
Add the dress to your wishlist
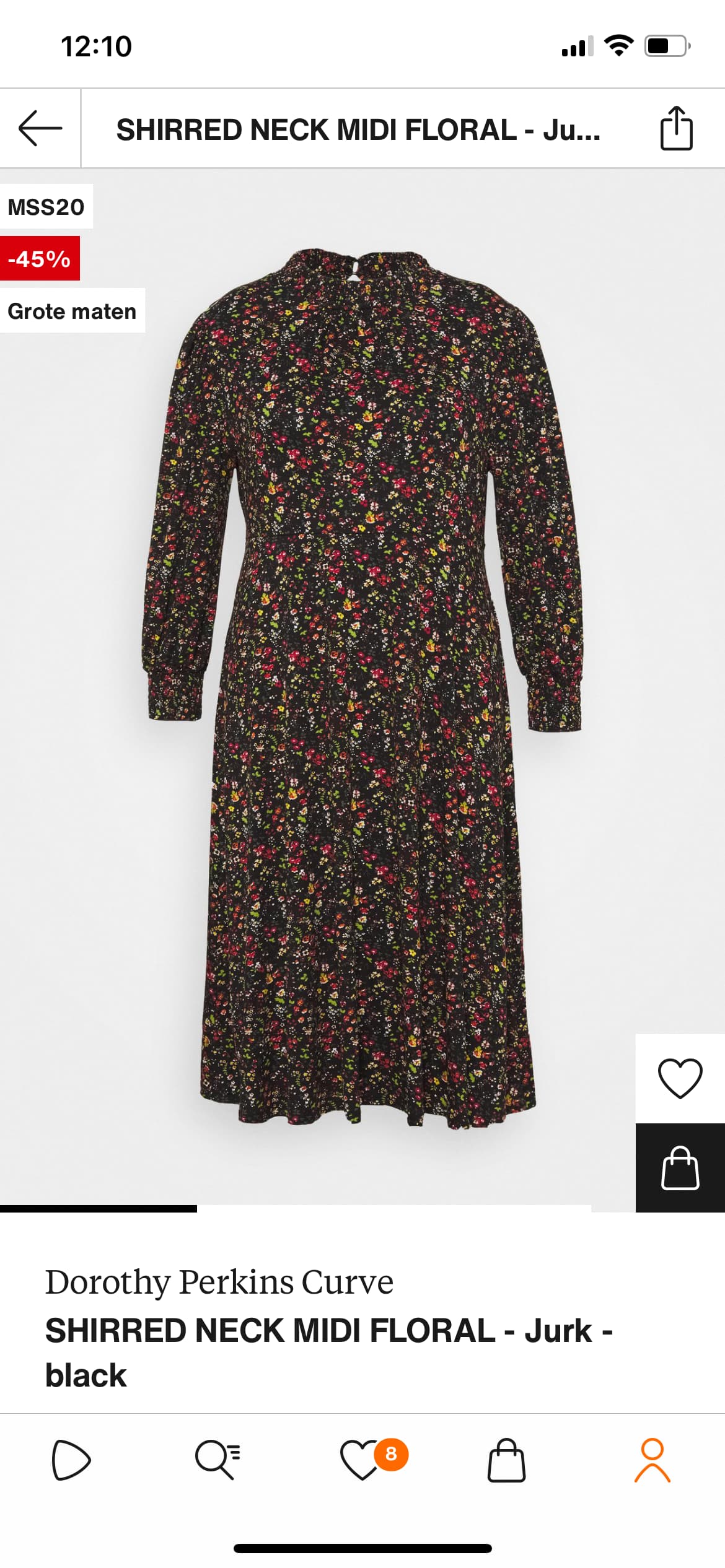(x=680, y=1078)
